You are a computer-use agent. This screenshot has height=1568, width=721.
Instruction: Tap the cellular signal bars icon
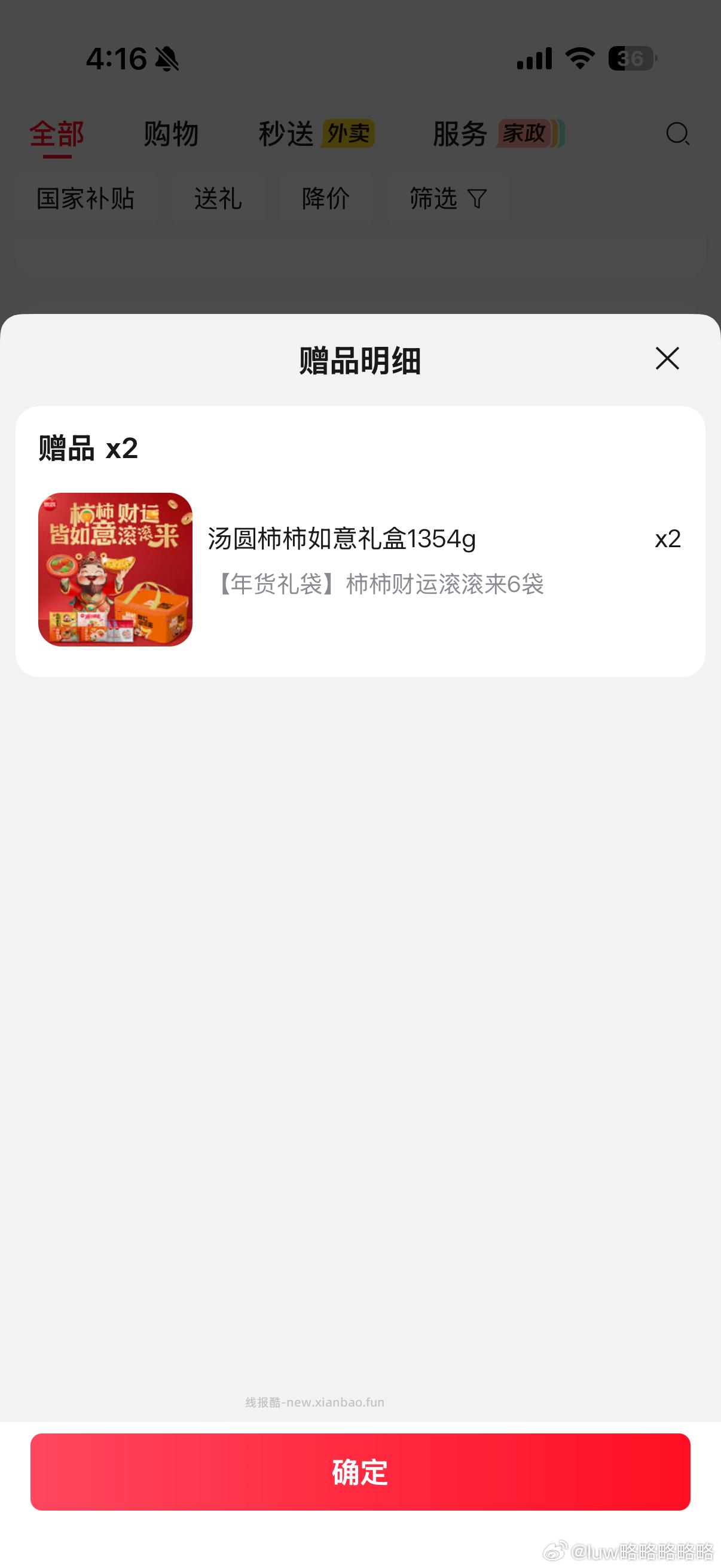533,59
